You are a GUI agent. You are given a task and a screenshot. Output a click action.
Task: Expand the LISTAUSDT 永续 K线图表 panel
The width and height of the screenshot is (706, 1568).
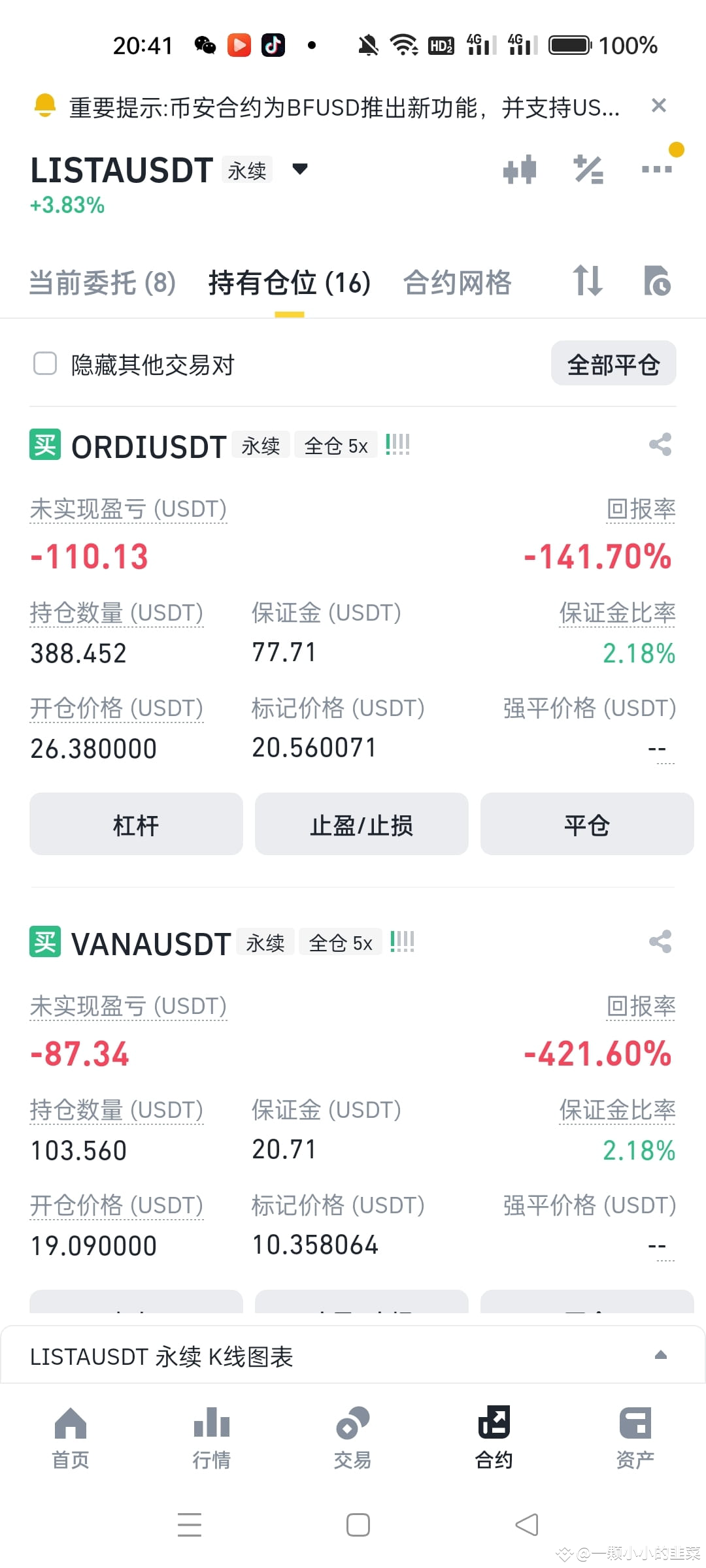(x=353, y=1355)
